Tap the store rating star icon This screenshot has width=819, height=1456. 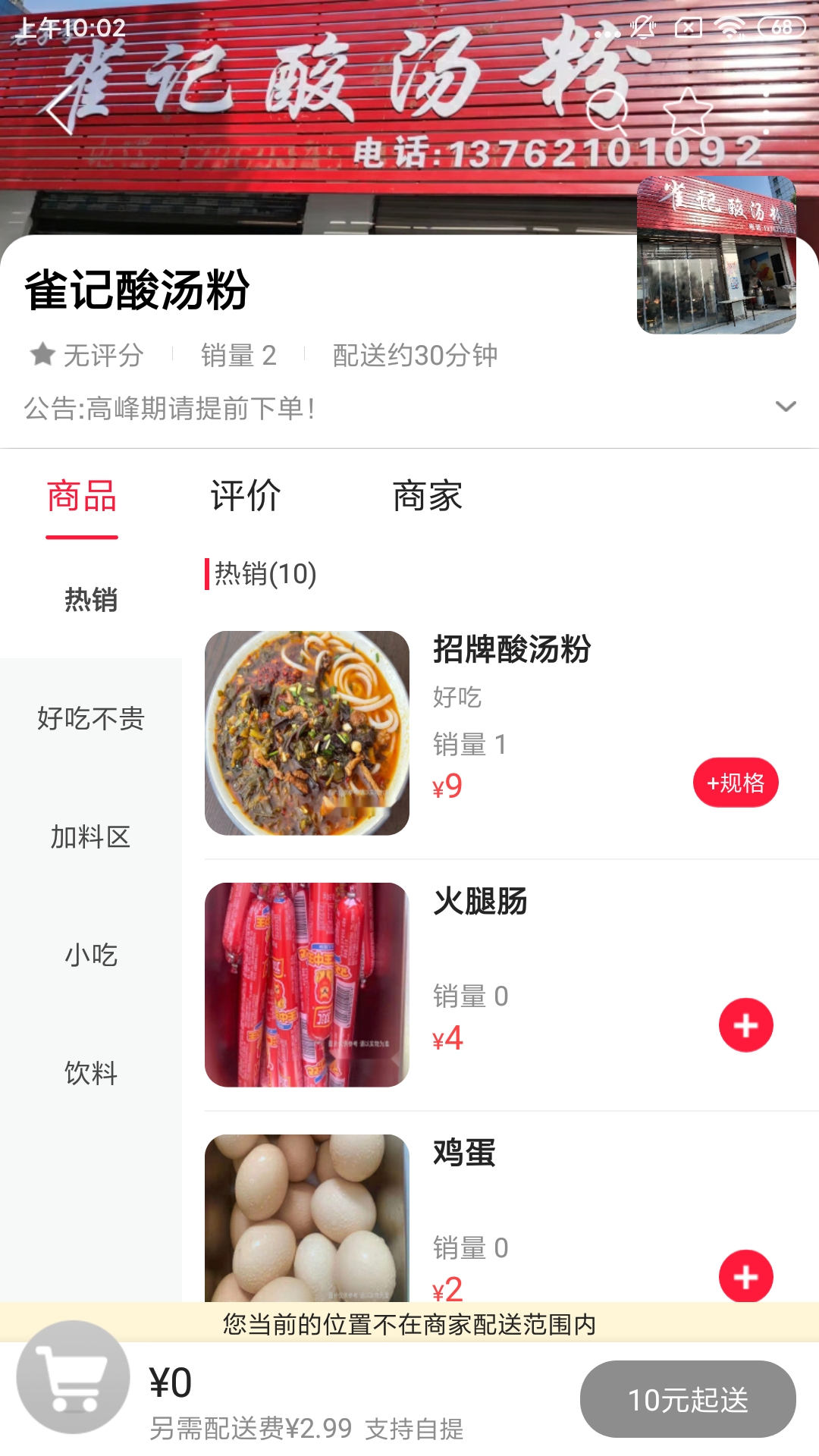42,355
